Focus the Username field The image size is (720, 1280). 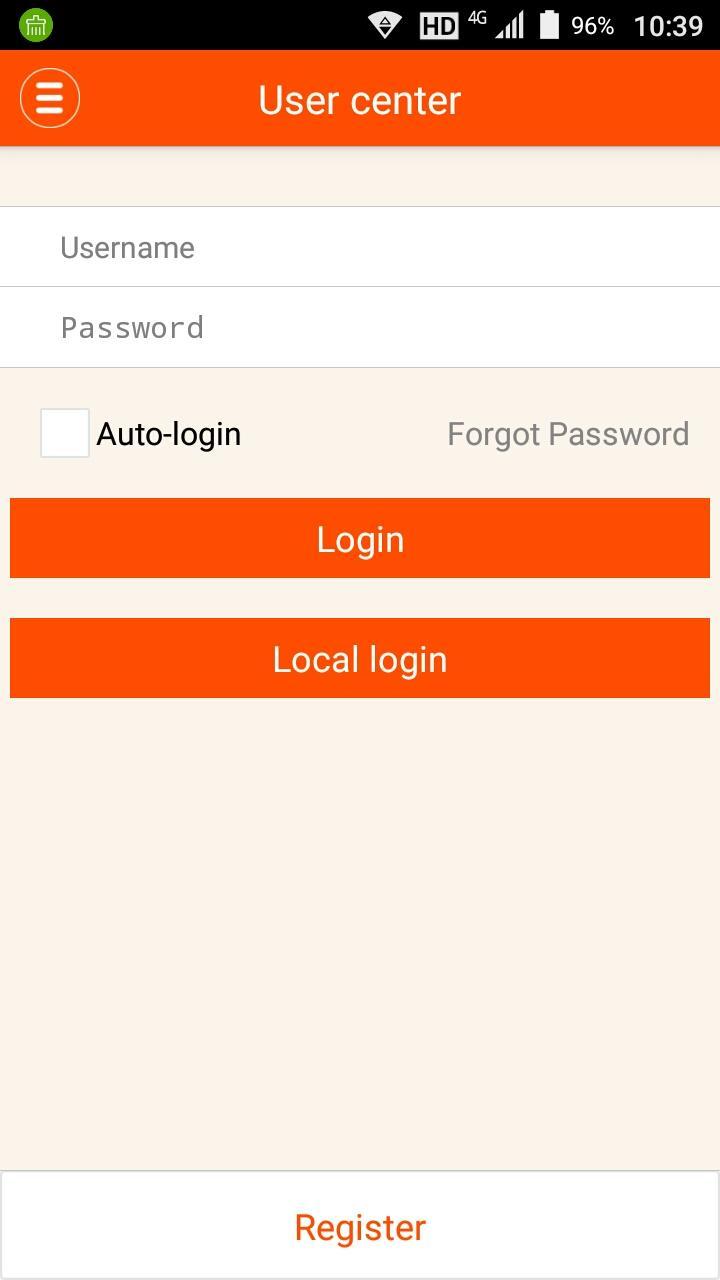(360, 247)
